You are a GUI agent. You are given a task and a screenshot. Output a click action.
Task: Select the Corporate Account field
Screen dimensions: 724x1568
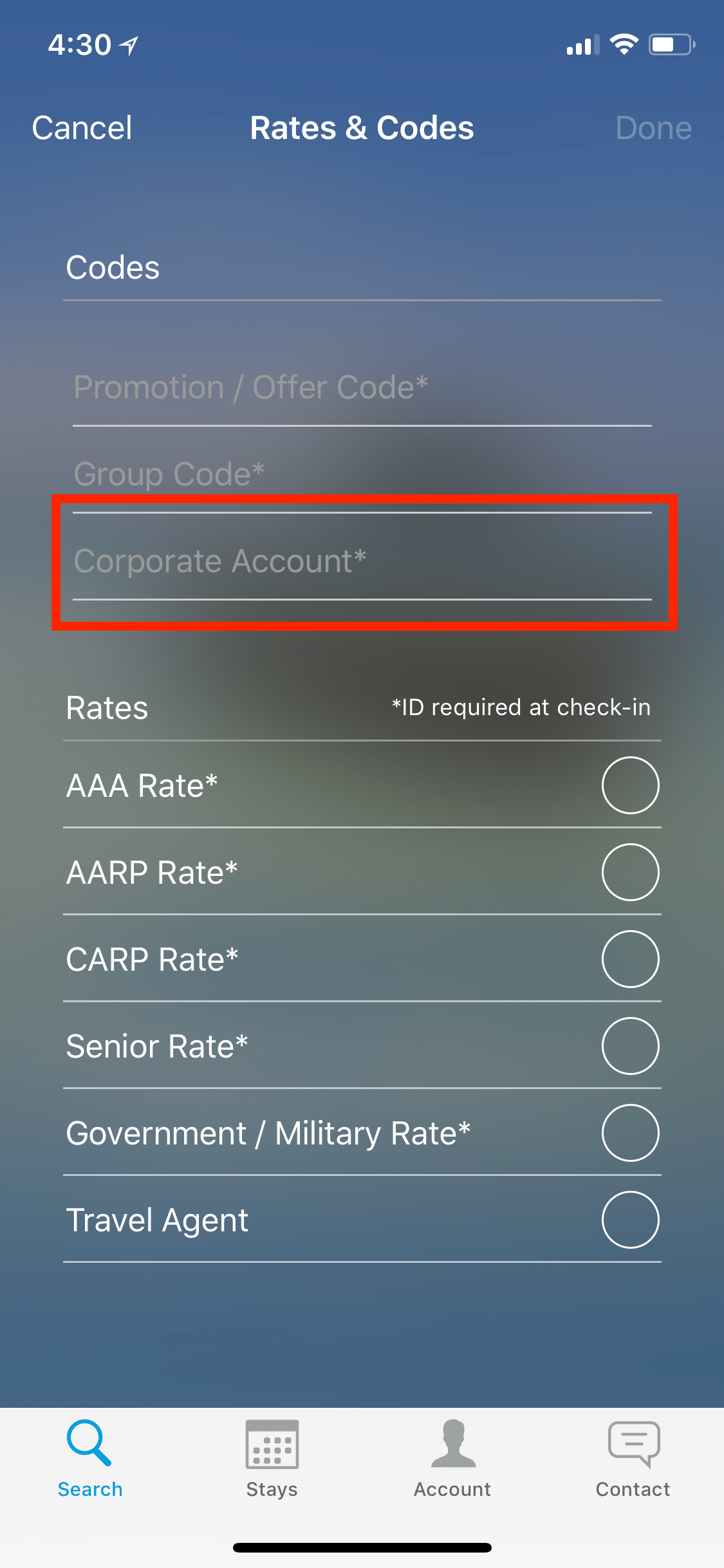362,561
